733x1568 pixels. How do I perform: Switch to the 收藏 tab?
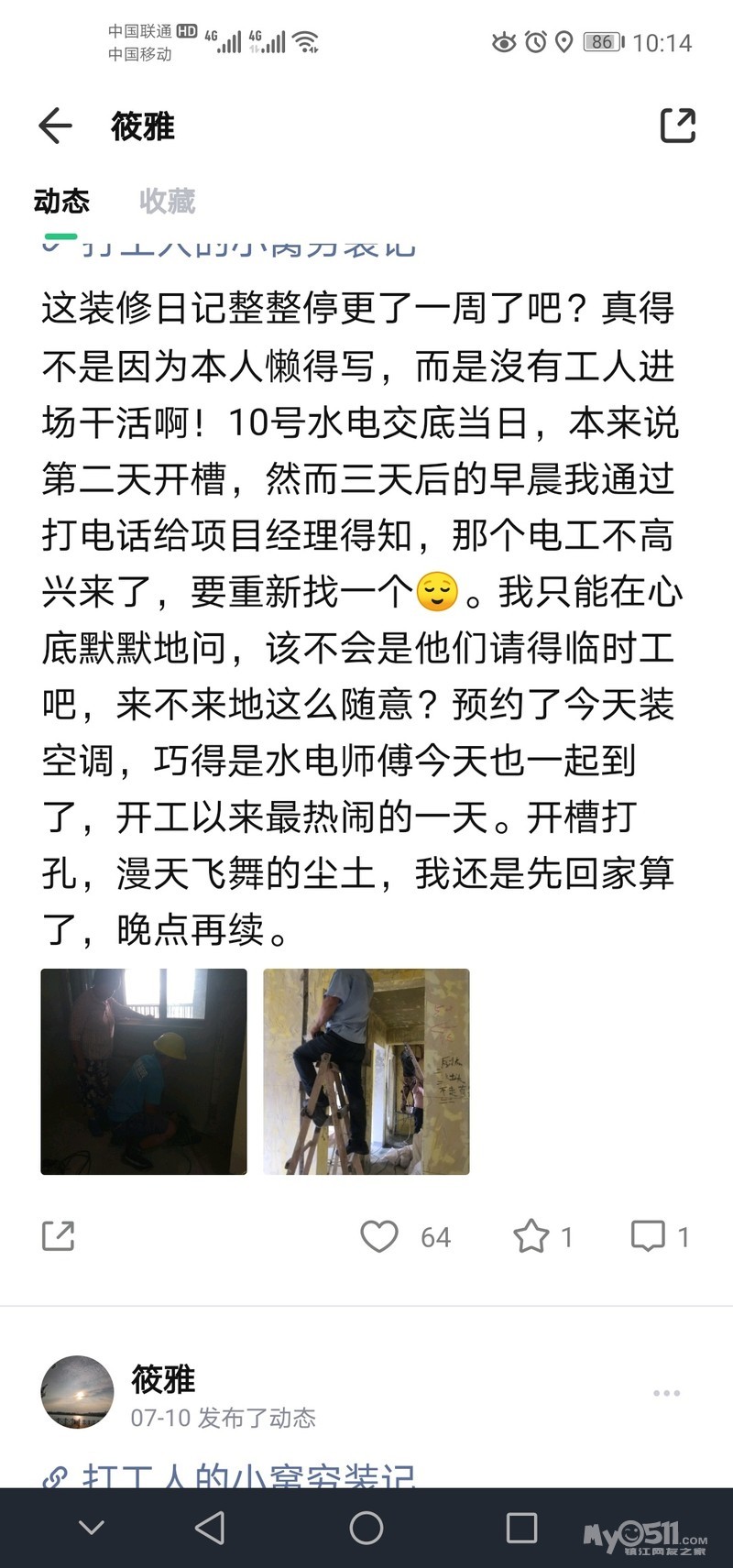(x=167, y=201)
